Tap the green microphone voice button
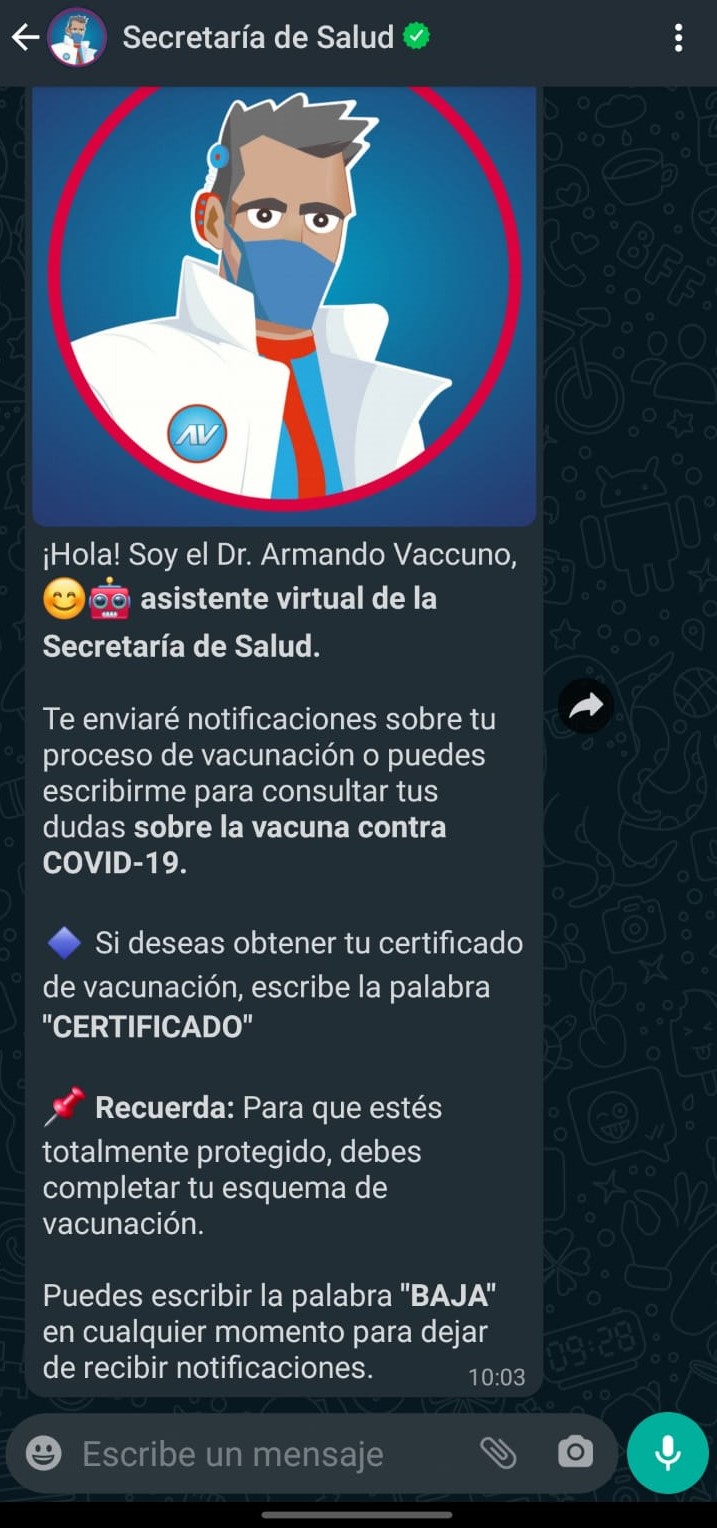This screenshot has height=1528, width=717. [x=668, y=1453]
